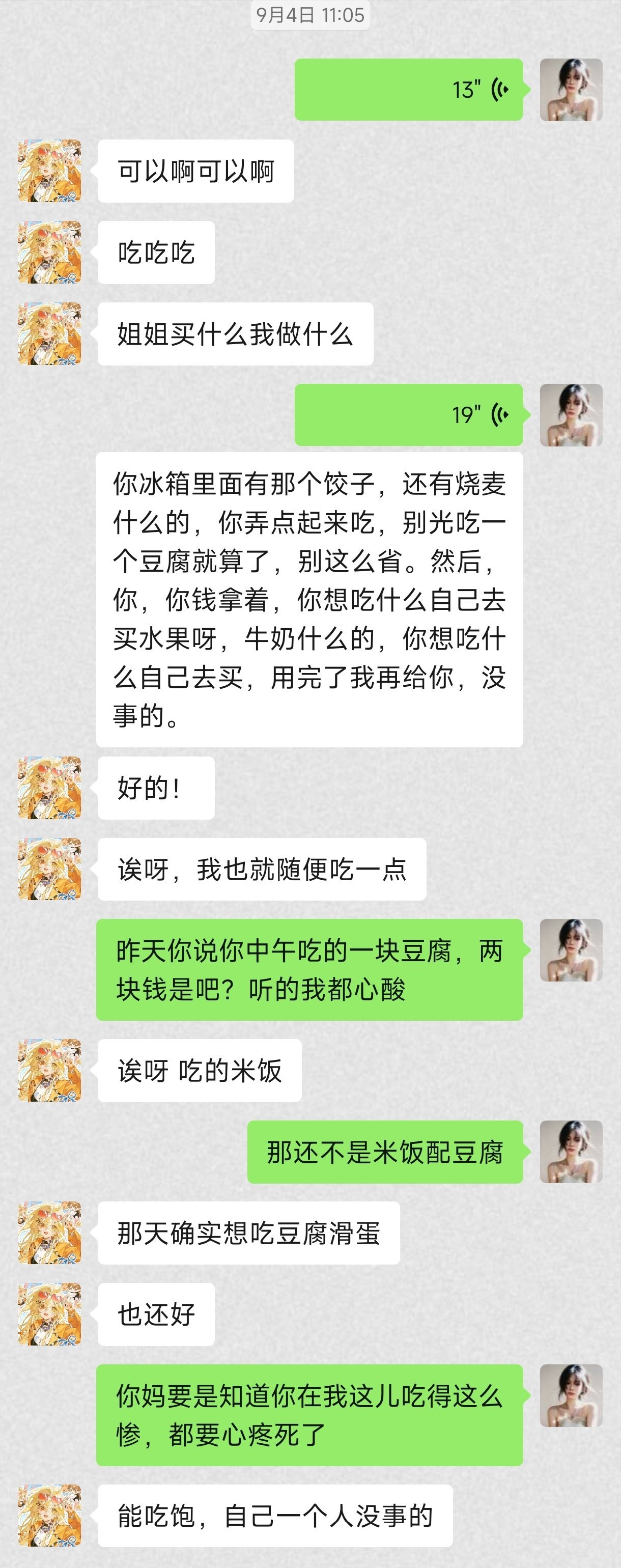The width and height of the screenshot is (621, 1568).
Task: Play the 13-second voice message
Action: (409, 90)
